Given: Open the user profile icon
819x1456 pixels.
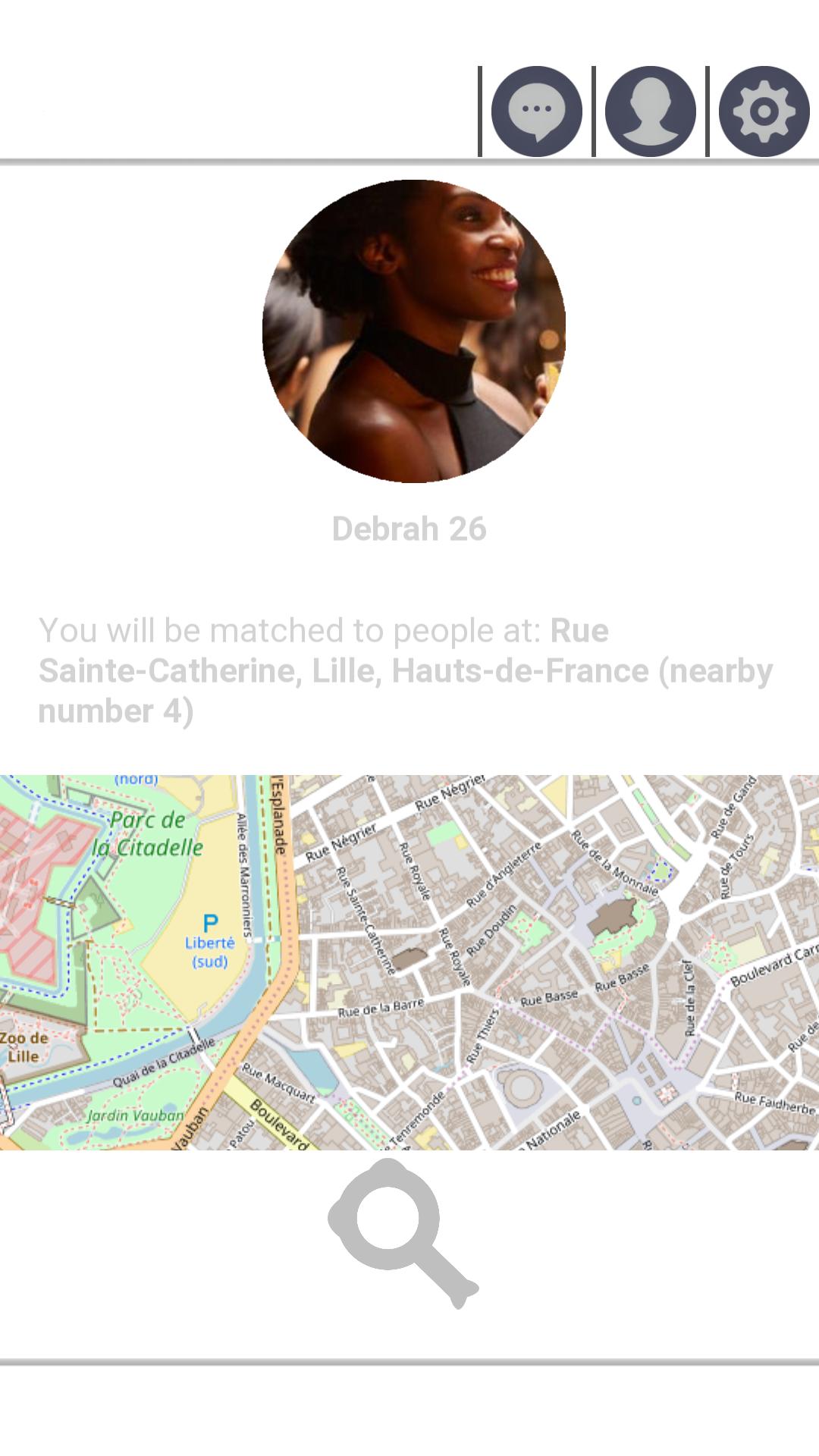Looking at the screenshot, I should pyautogui.click(x=650, y=111).
